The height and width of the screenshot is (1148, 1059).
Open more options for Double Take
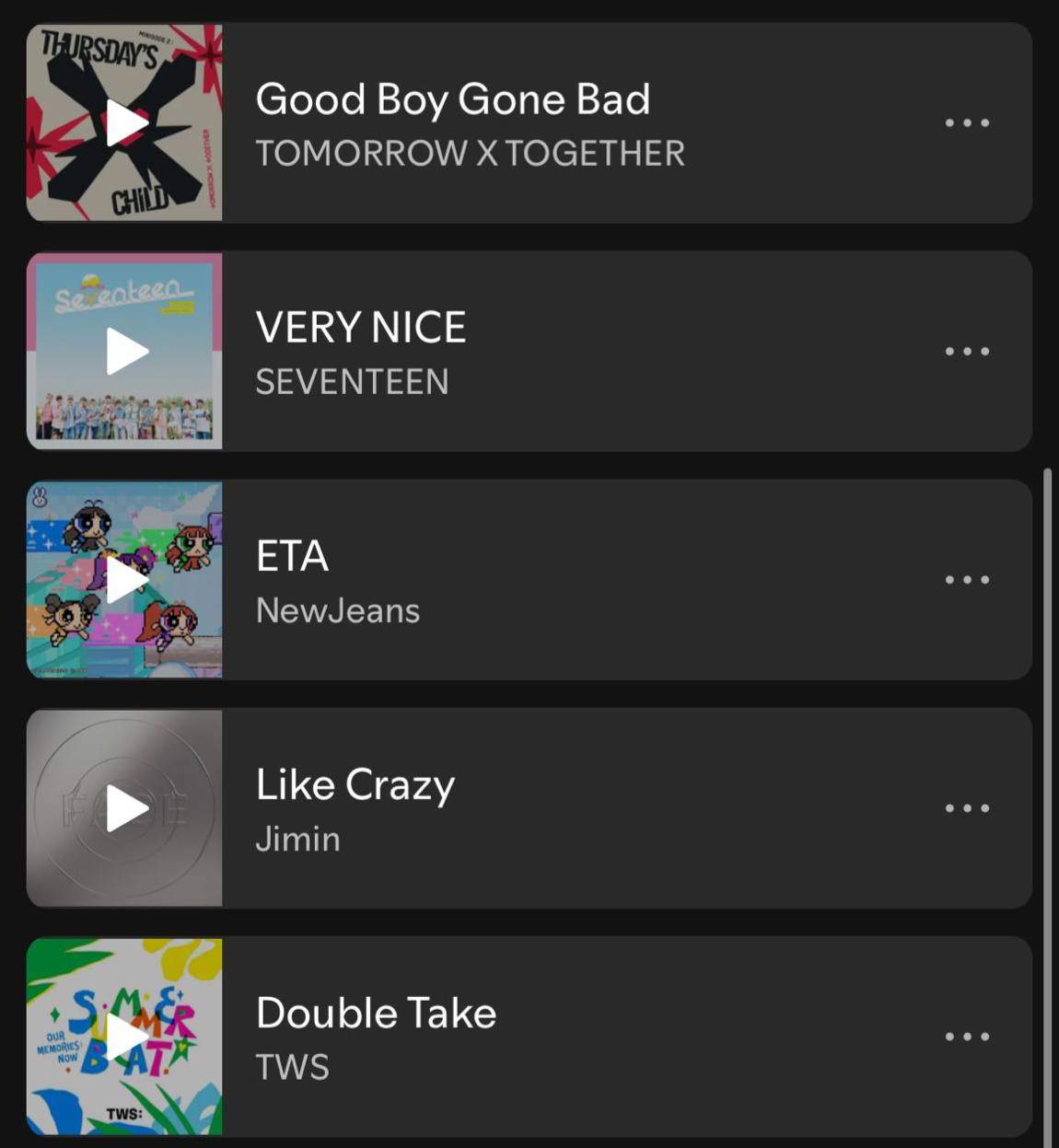click(967, 1037)
